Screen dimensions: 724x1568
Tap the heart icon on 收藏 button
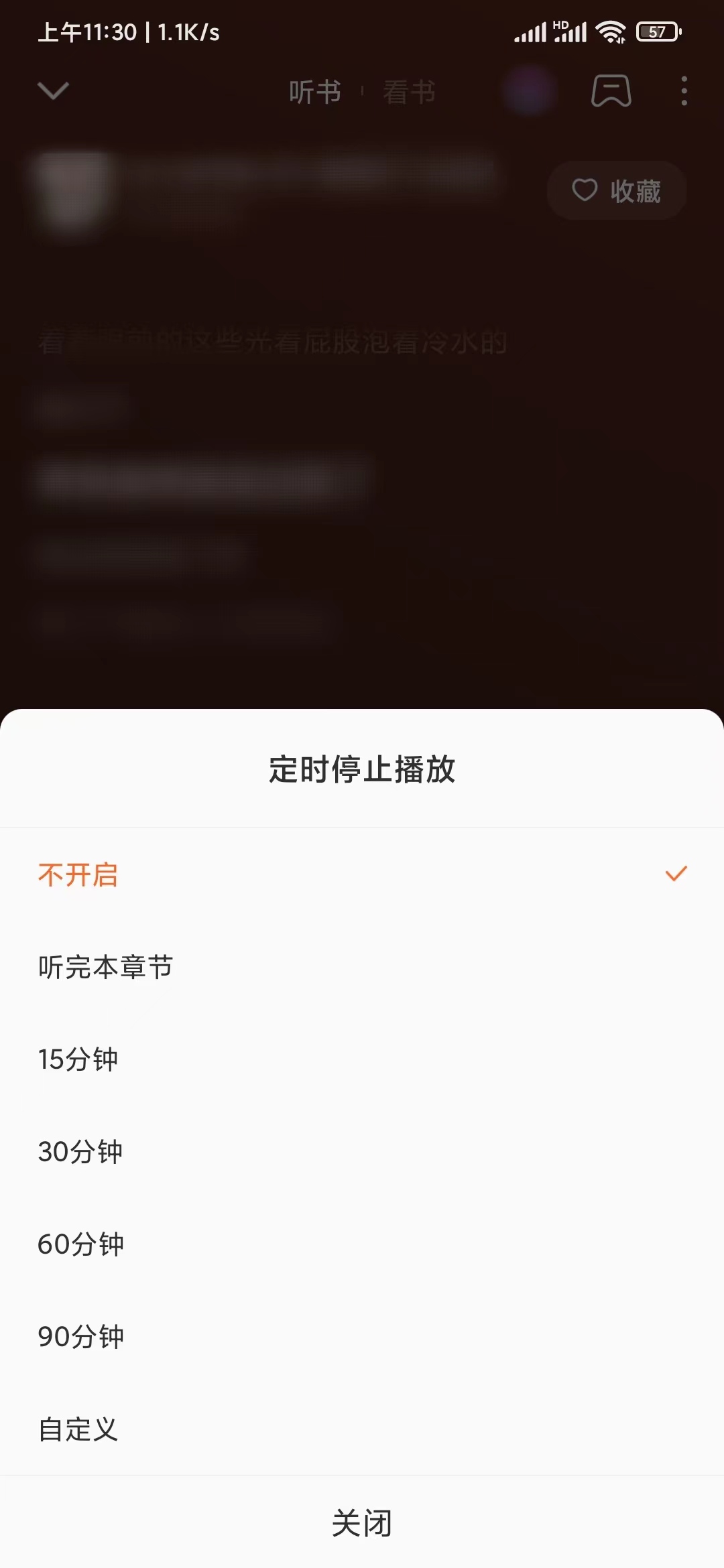pos(585,190)
